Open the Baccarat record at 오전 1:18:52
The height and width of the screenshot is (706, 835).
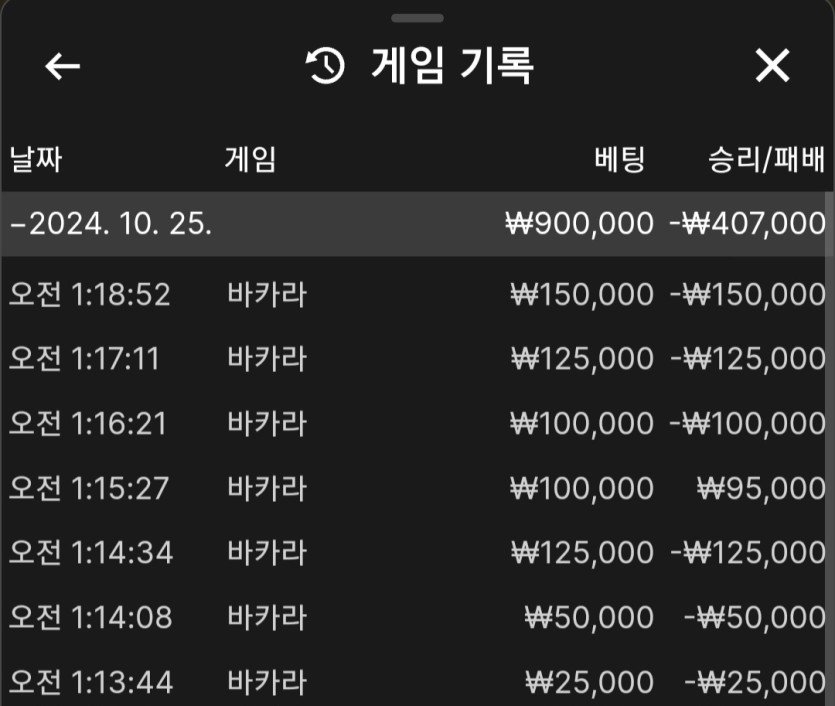[x=417, y=294]
